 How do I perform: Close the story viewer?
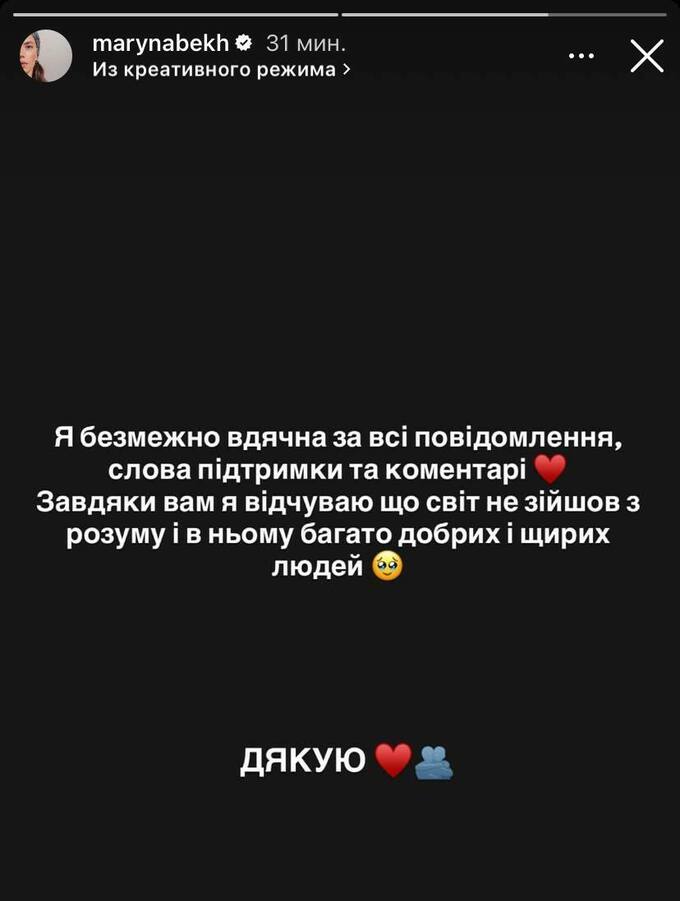[647, 56]
